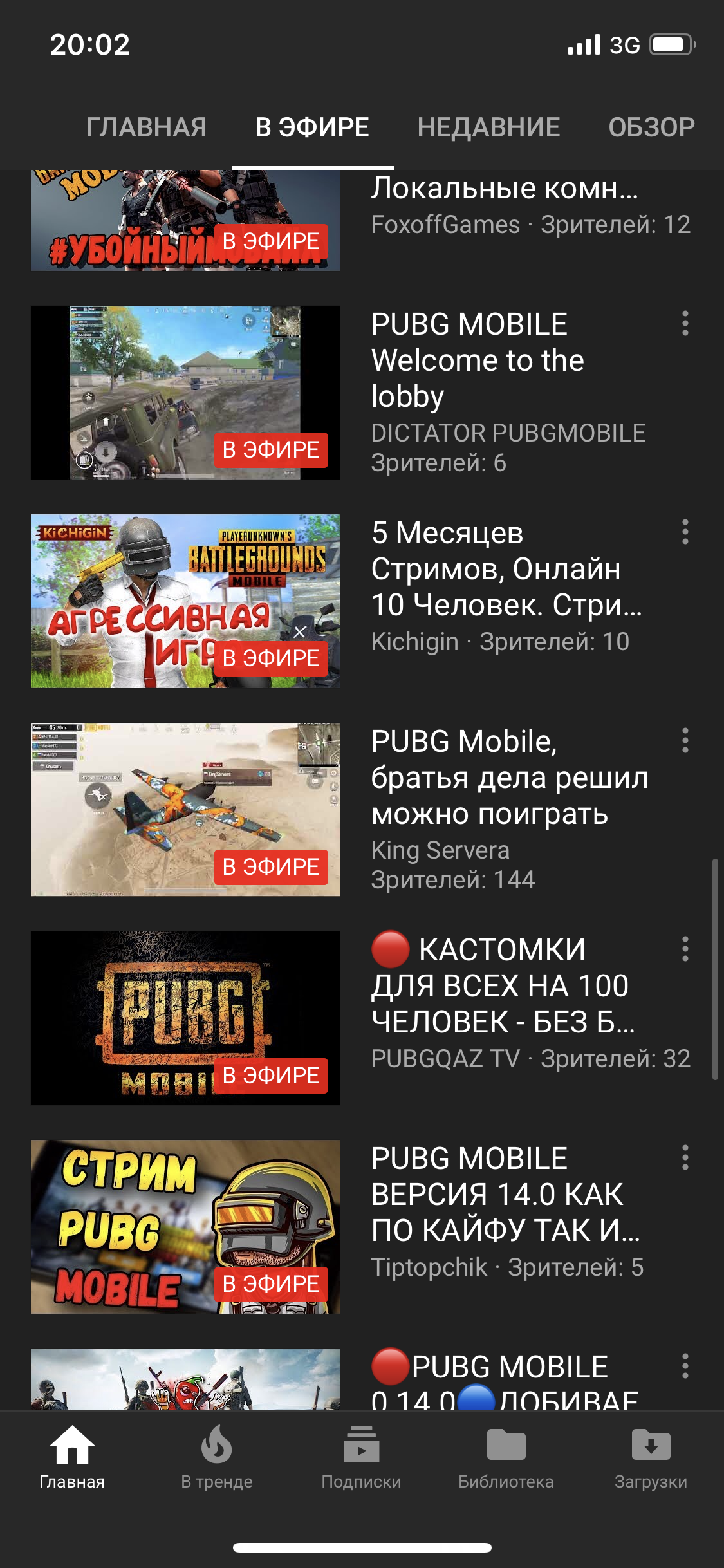The height and width of the screenshot is (1568, 724).
Task: Open options for DICTATOR PUBGMOBILE stream
Action: point(685,324)
